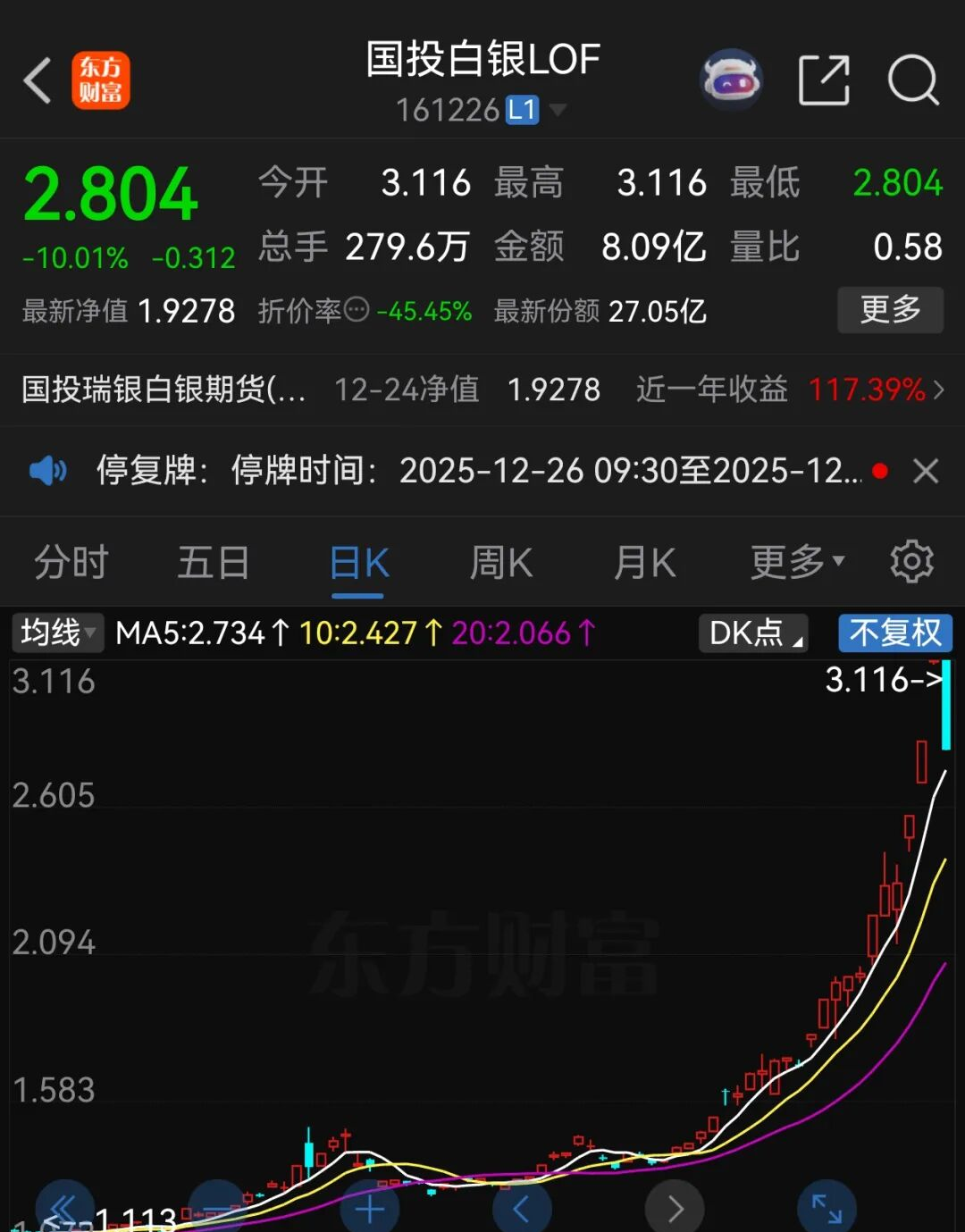Zoom in the chart with the plus icon

[368, 1208]
